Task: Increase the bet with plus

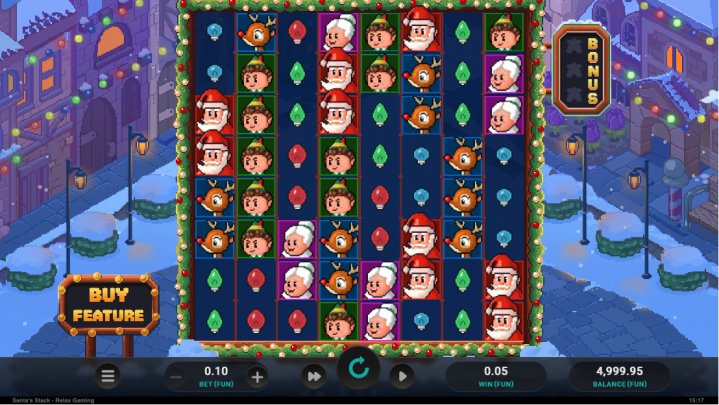Action: pos(257,377)
